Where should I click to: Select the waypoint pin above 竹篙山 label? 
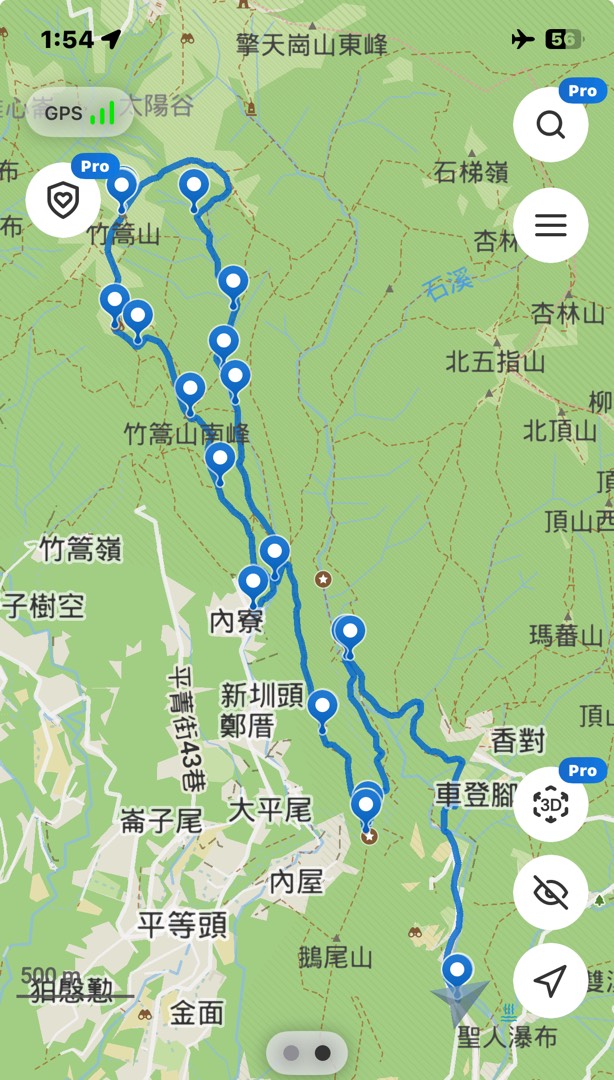click(x=122, y=186)
